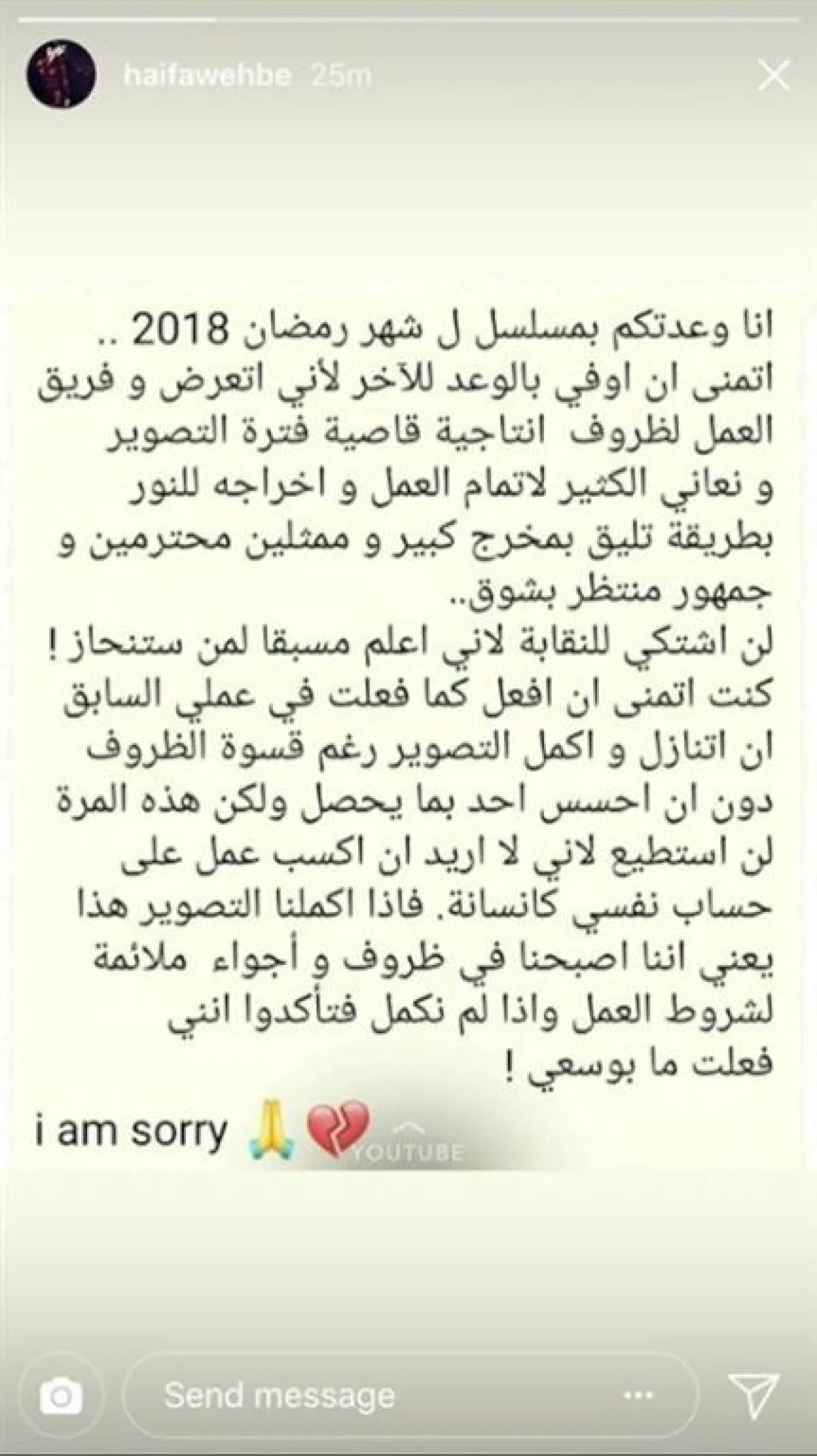Screen dimensions: 817x1456
Task: Close the story viewer
Action: click(x=774, y=78)
